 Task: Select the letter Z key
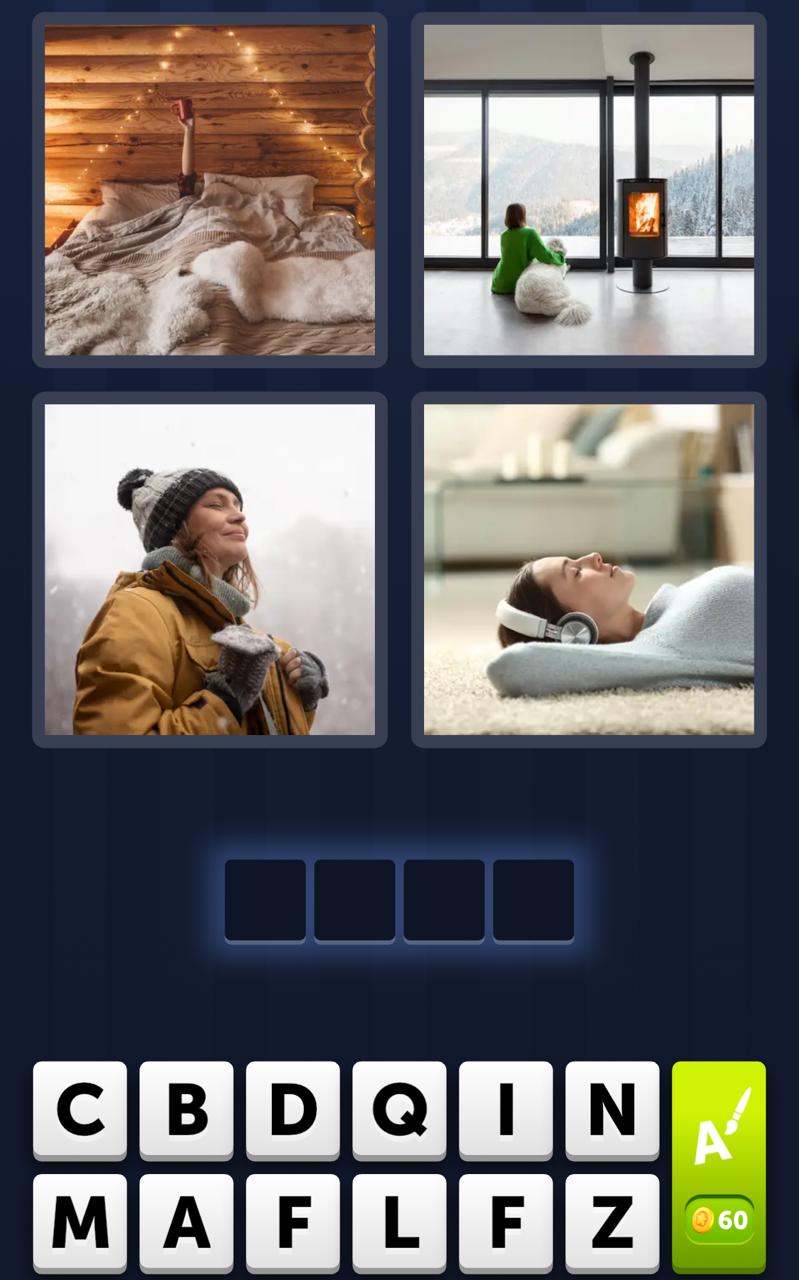pos(611,1220)
